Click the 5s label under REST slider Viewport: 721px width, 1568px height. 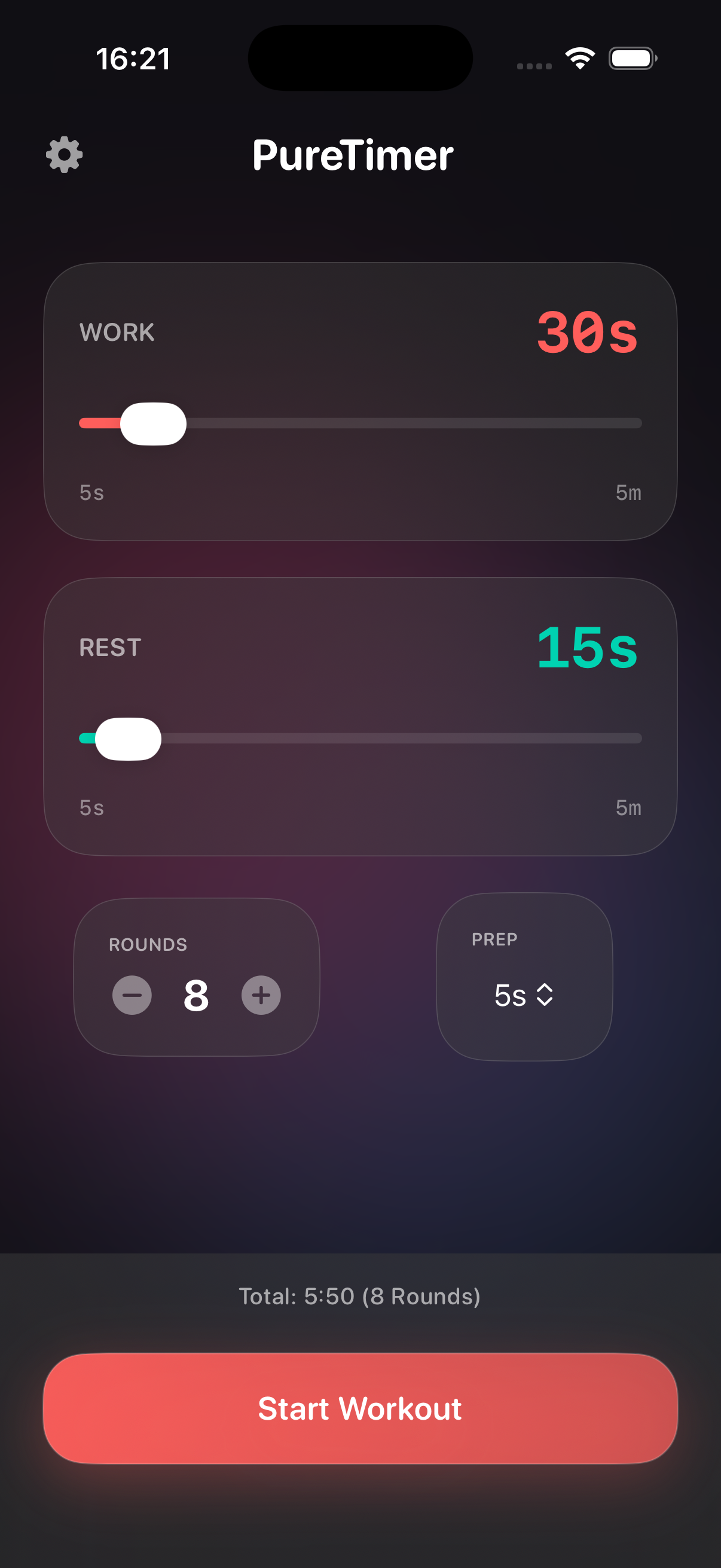point(90,809)
